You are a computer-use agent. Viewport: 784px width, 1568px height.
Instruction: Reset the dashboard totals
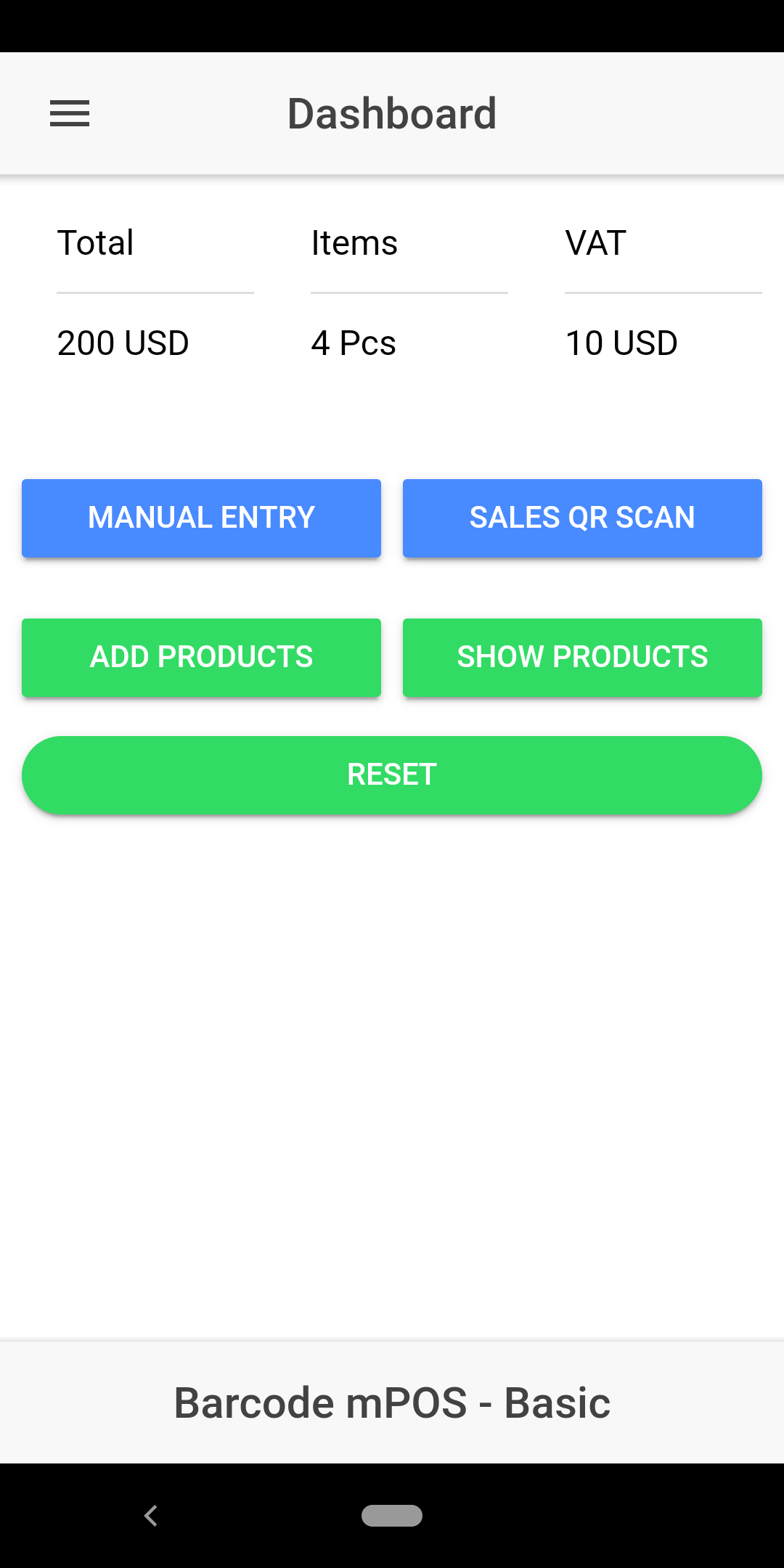[x=392, y=775]
